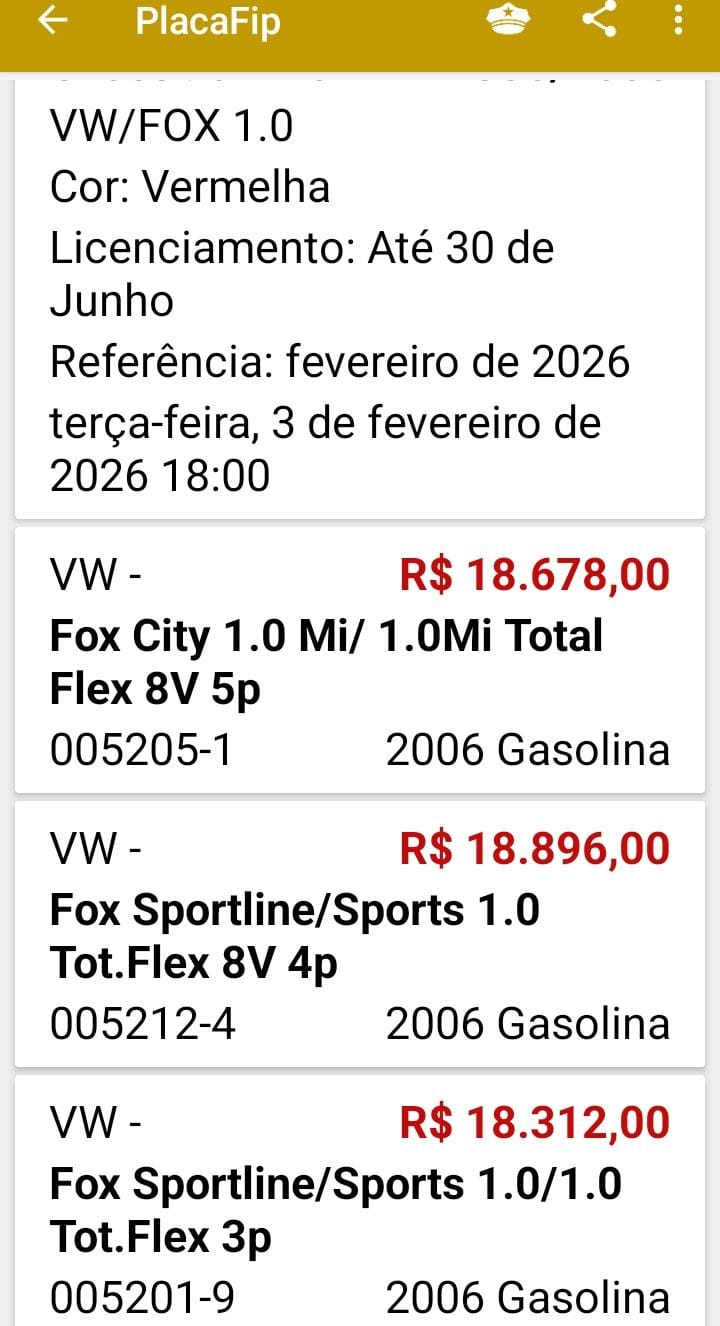Open the three-dot overflow menu

[x=679, y=20]
